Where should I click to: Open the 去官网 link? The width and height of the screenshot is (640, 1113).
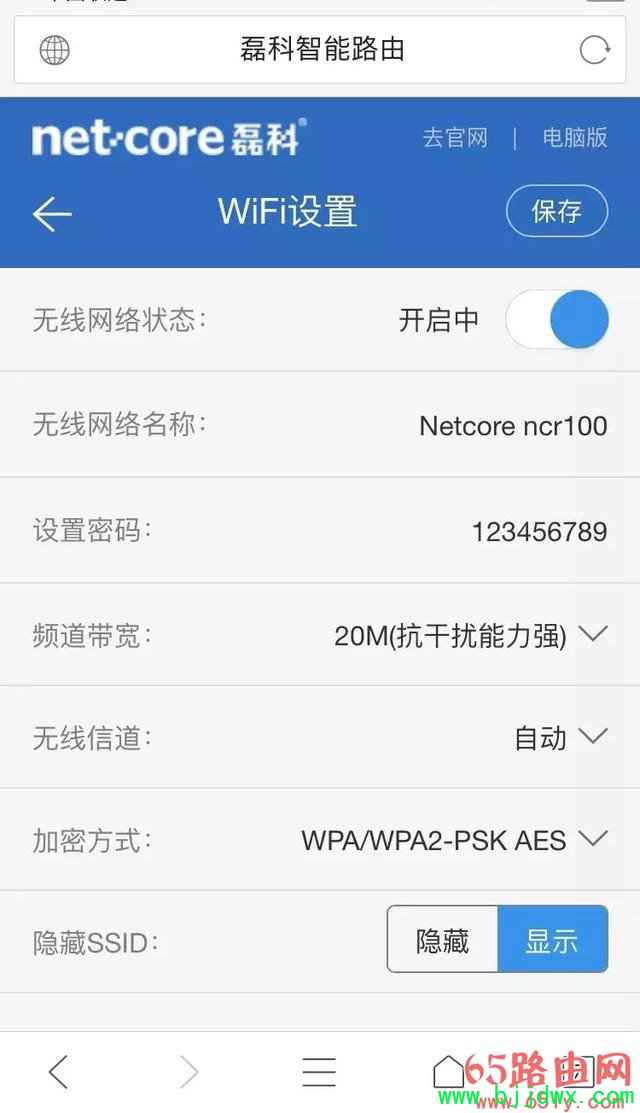(455, 137)
